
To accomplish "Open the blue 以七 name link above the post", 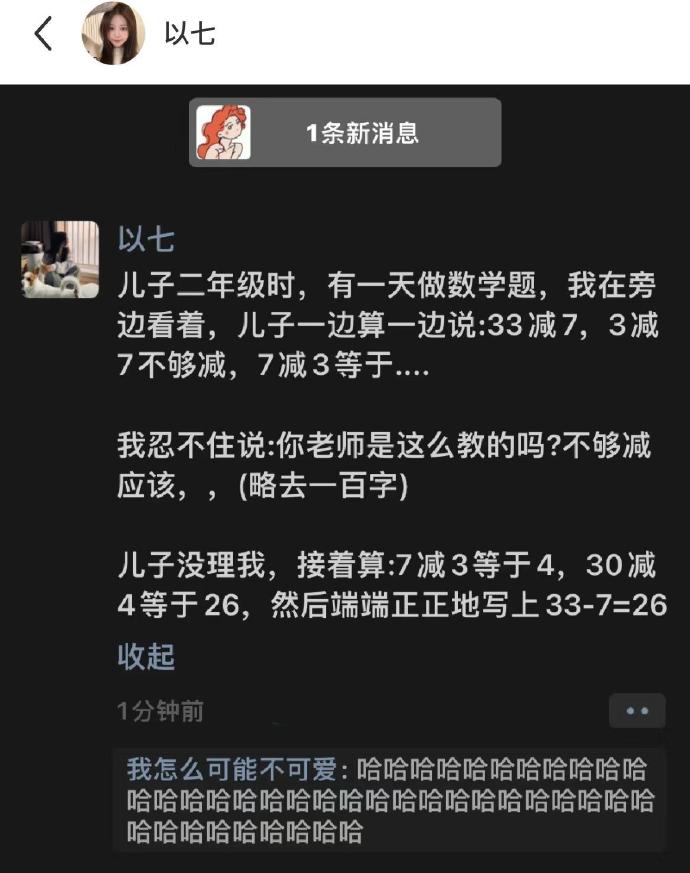I will click(146, 240).
